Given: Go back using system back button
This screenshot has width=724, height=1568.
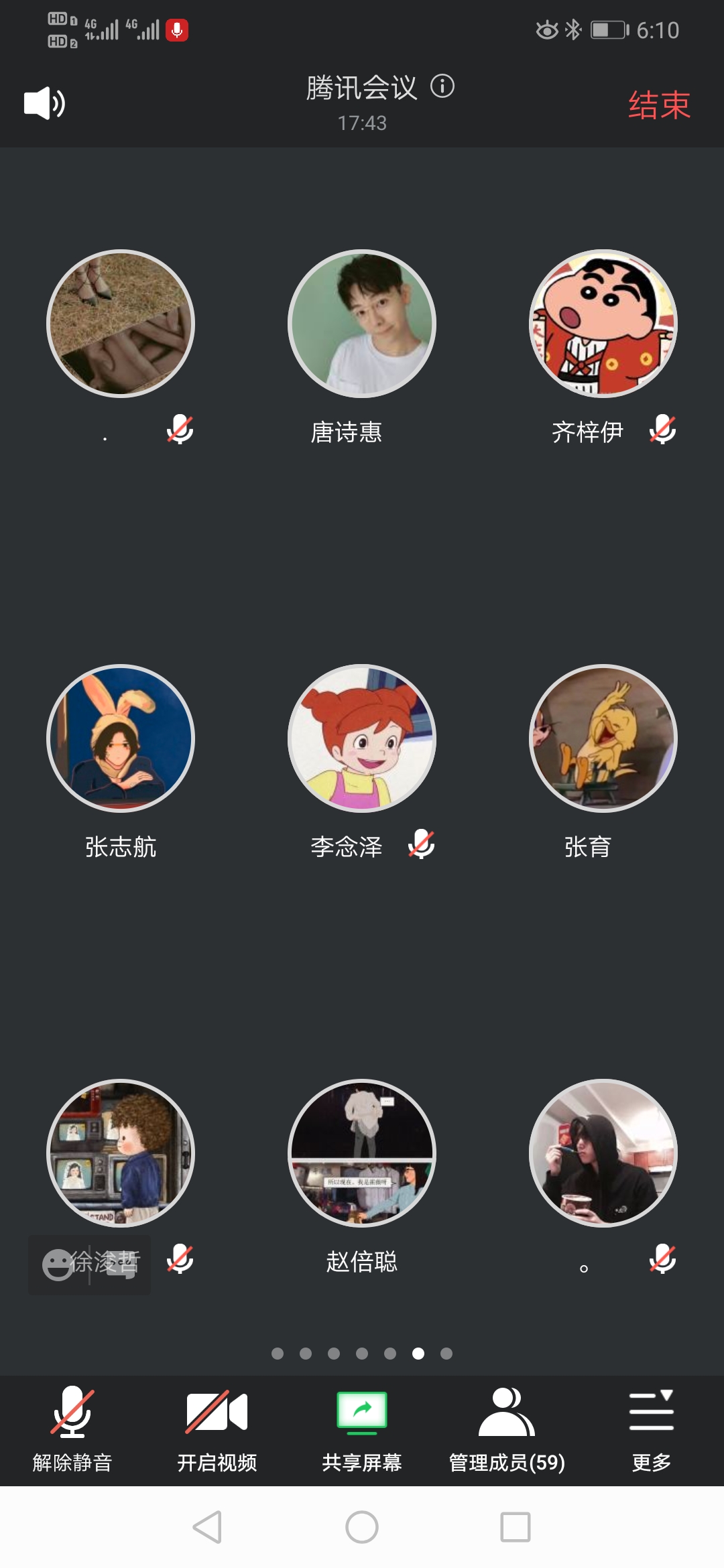Looking at the screenshot, I should point(207,1527).
